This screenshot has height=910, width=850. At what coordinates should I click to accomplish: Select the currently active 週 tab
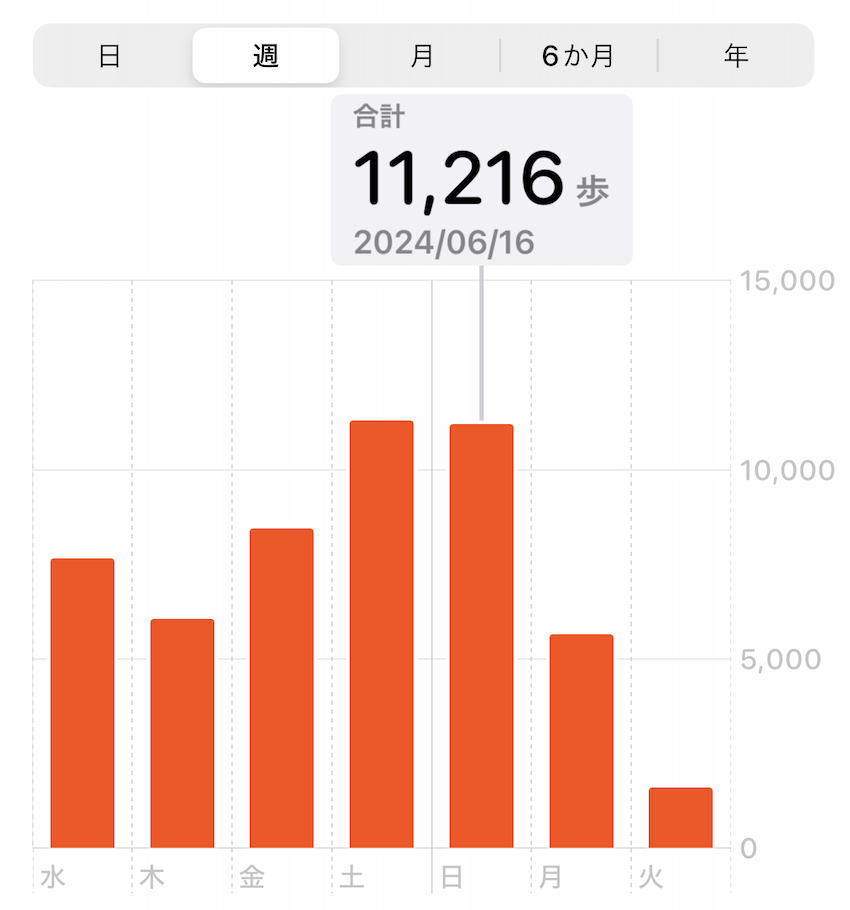(x=265, y=56)
